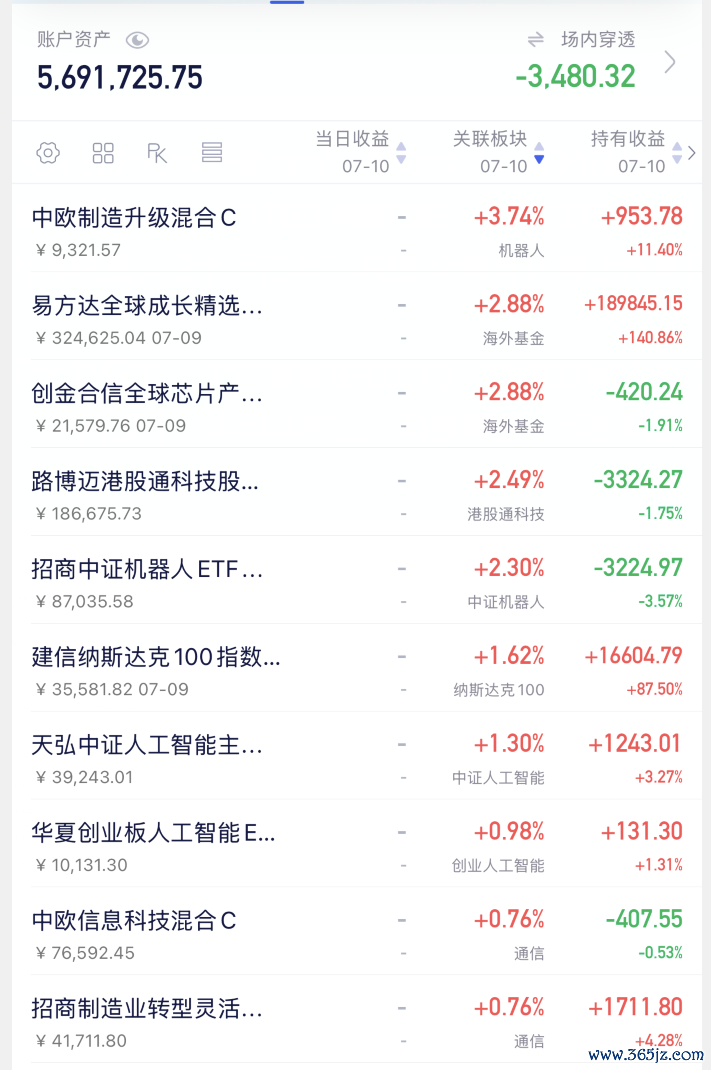Sort by 当日收益 column
The image size is (711, 1070).
(x=360, y=152)
